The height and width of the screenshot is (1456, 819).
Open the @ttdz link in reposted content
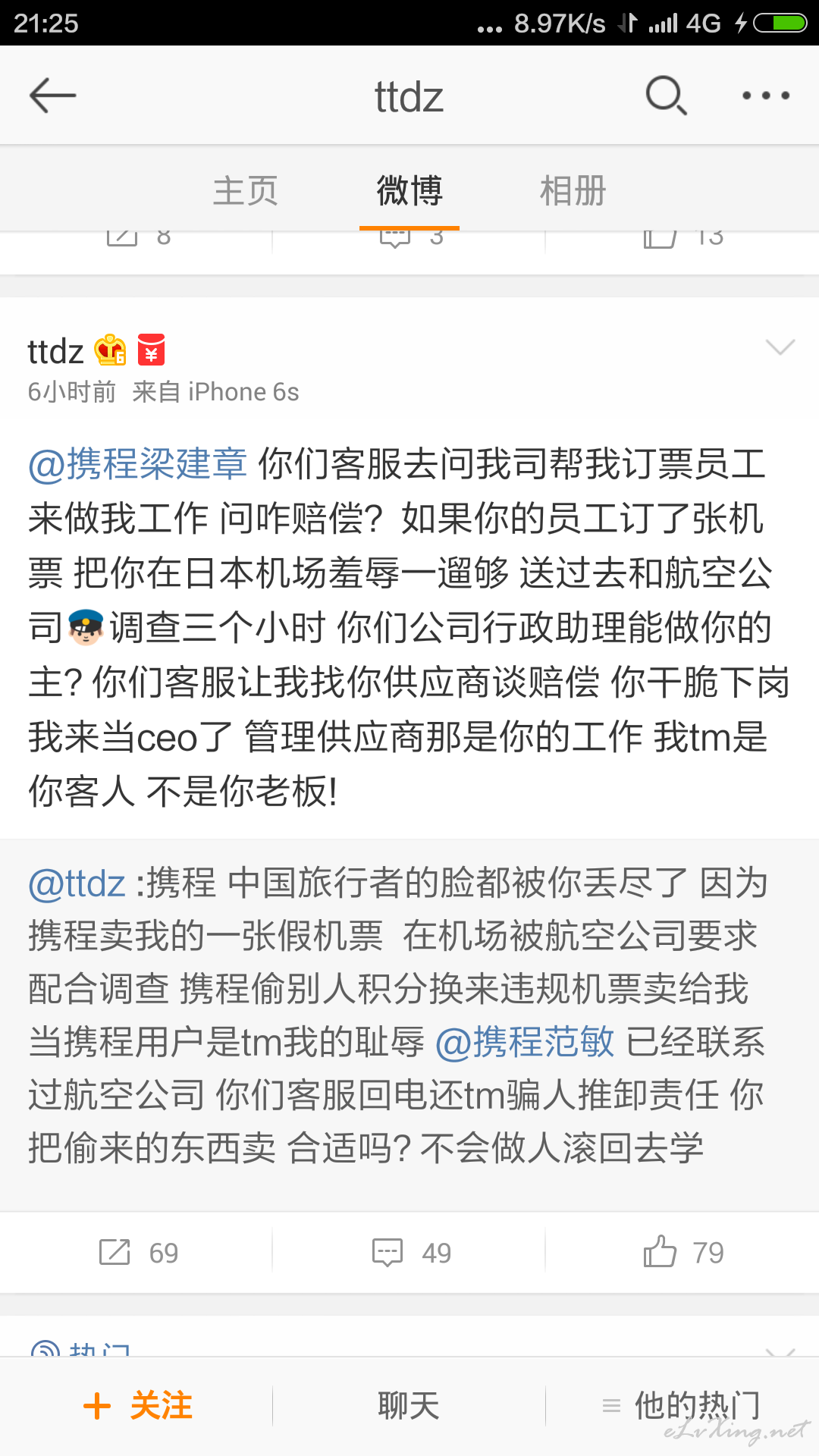tap(77, 883)
